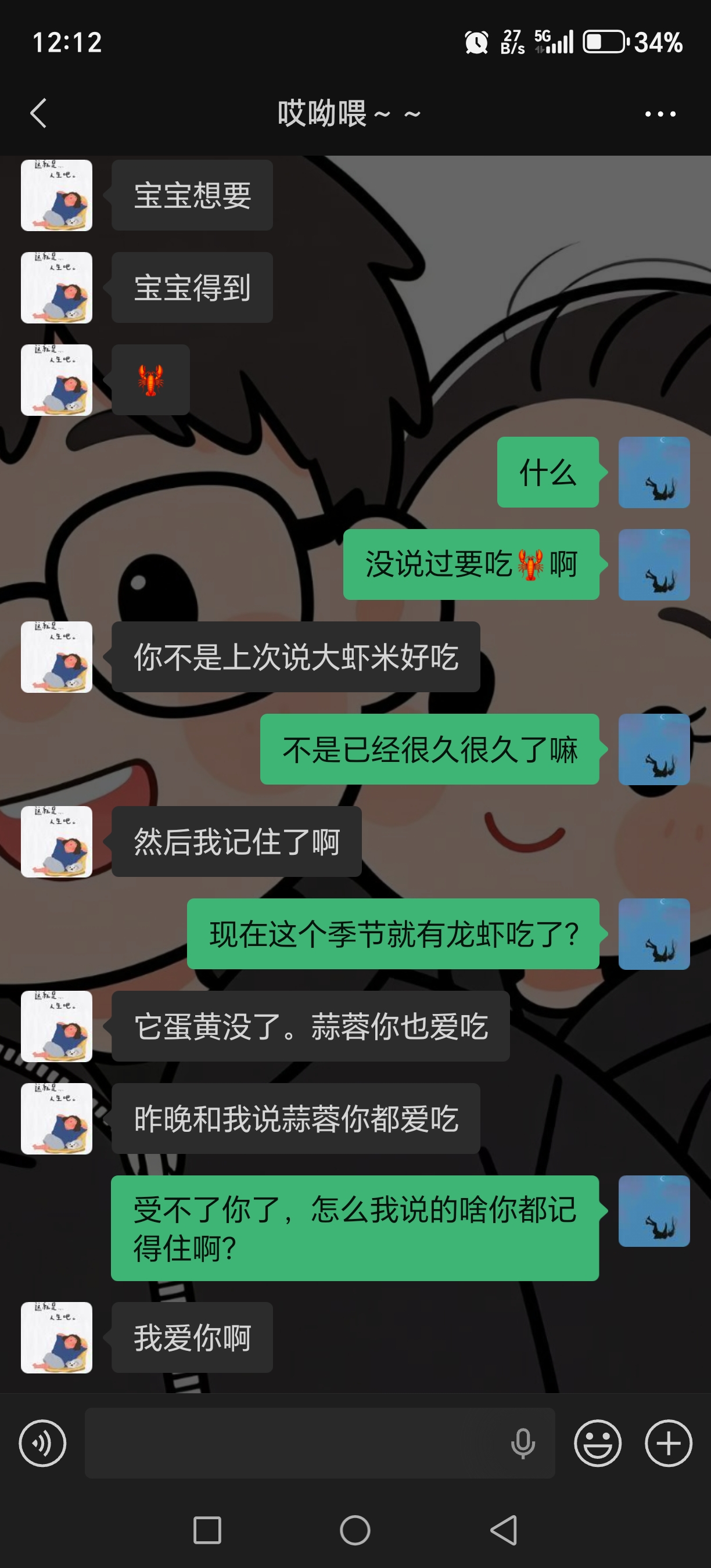Open the three-dot chat info menu
This screenshot has width=711, height=1568.
click(660, 114)
